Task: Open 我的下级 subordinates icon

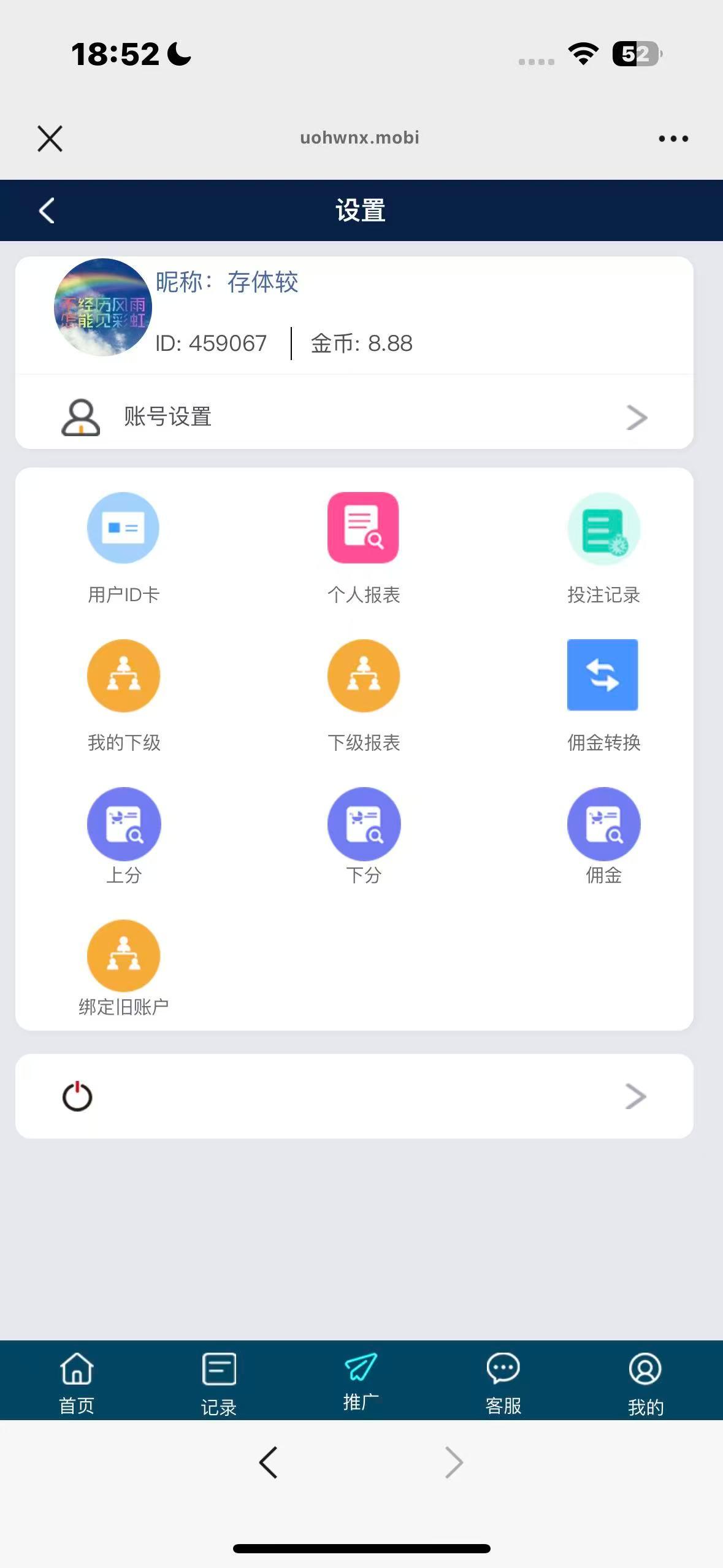Action: pos(123,675)
